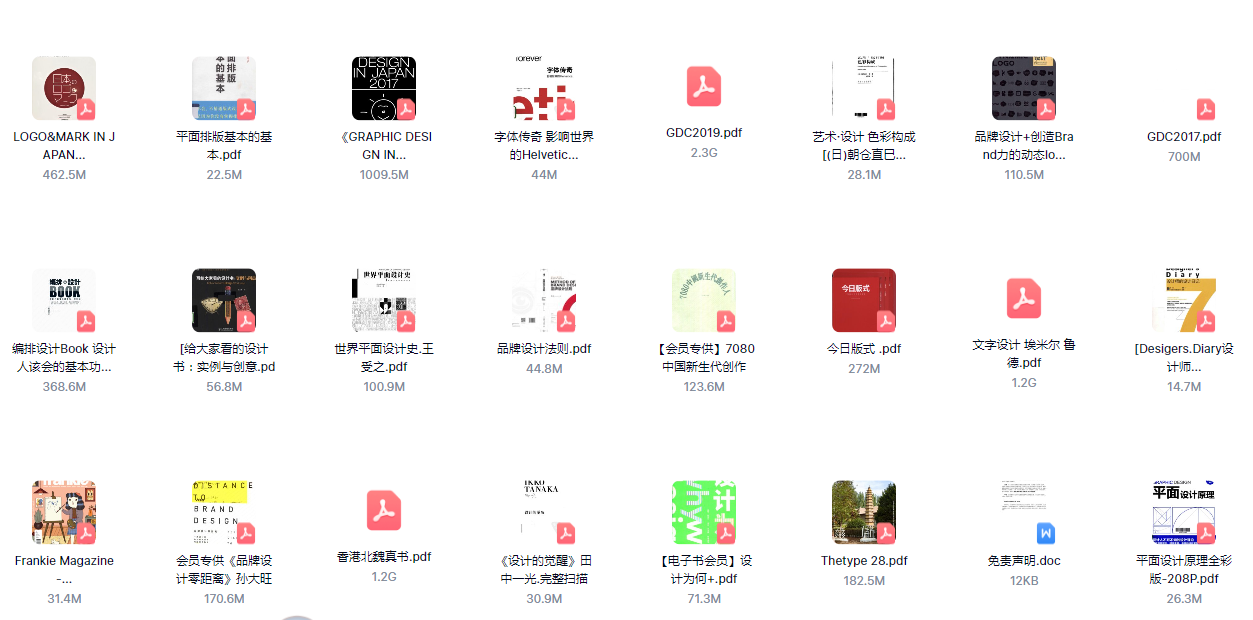This screenshot has height=620, width=1253.
Task: Open GDC2019.pdf
Action: coord(704,86)
